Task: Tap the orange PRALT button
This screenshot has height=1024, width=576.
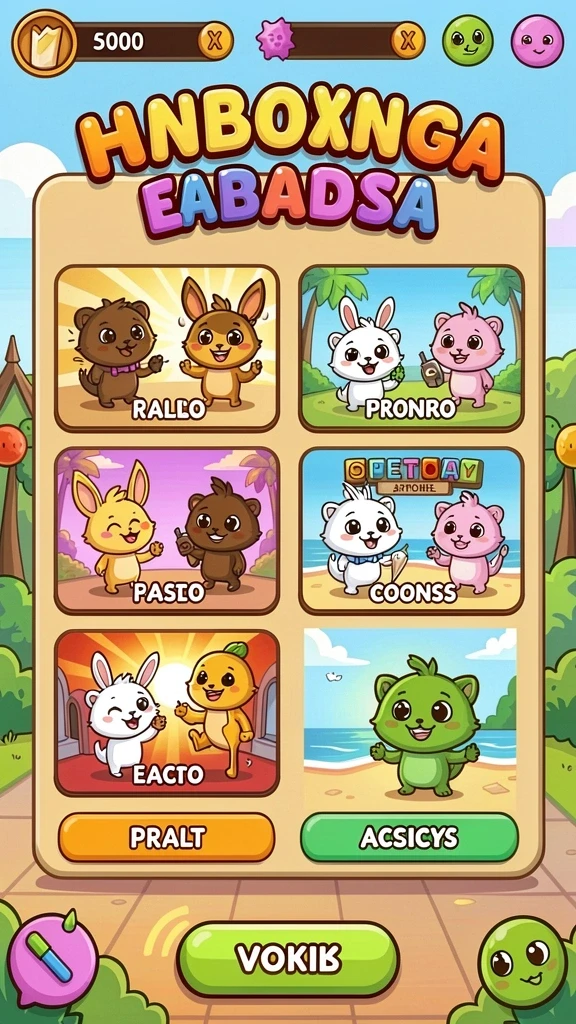Action: tap(167, 837)
